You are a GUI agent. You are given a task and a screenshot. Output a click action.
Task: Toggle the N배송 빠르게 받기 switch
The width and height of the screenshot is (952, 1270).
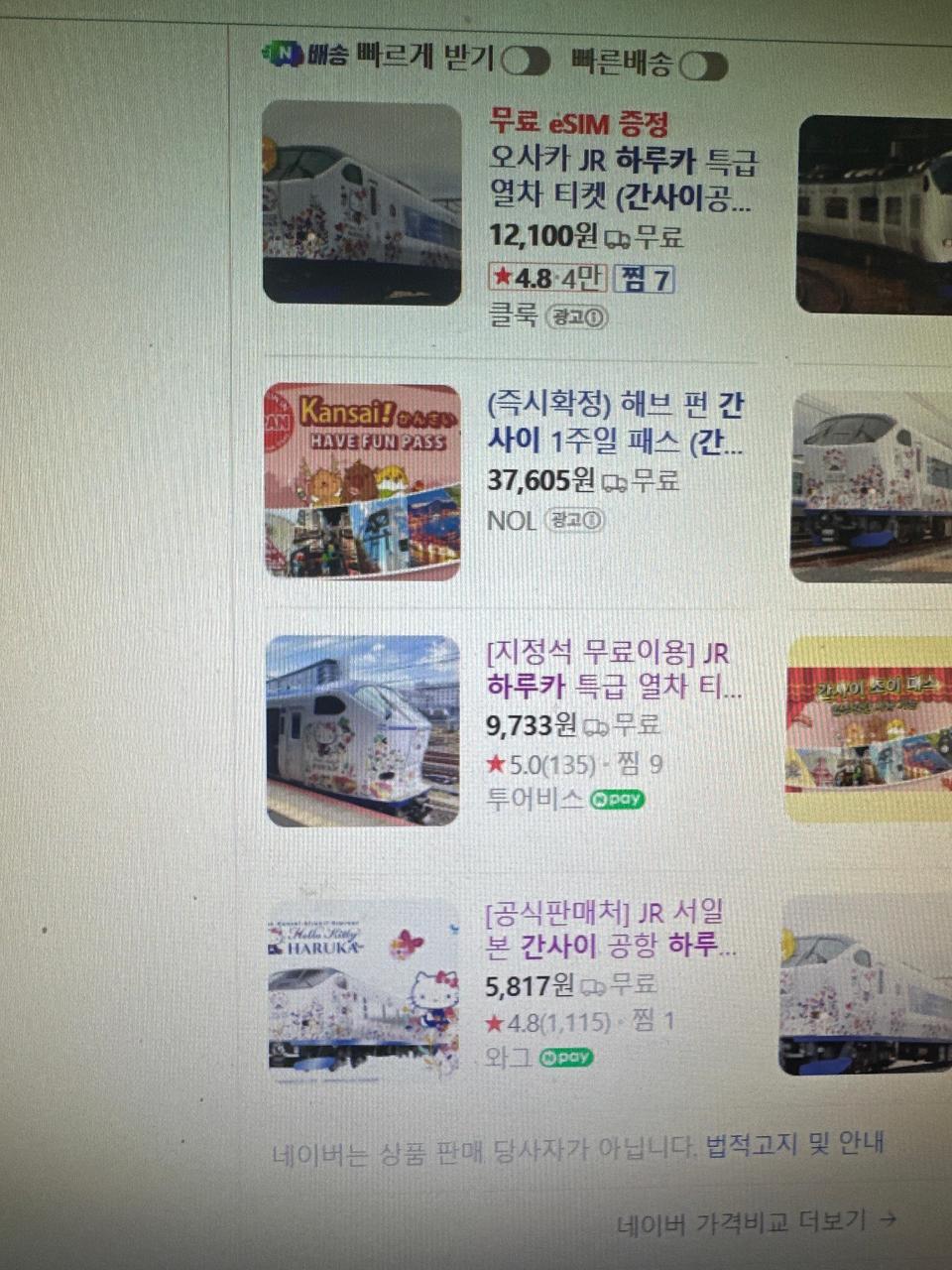point(526,62)
